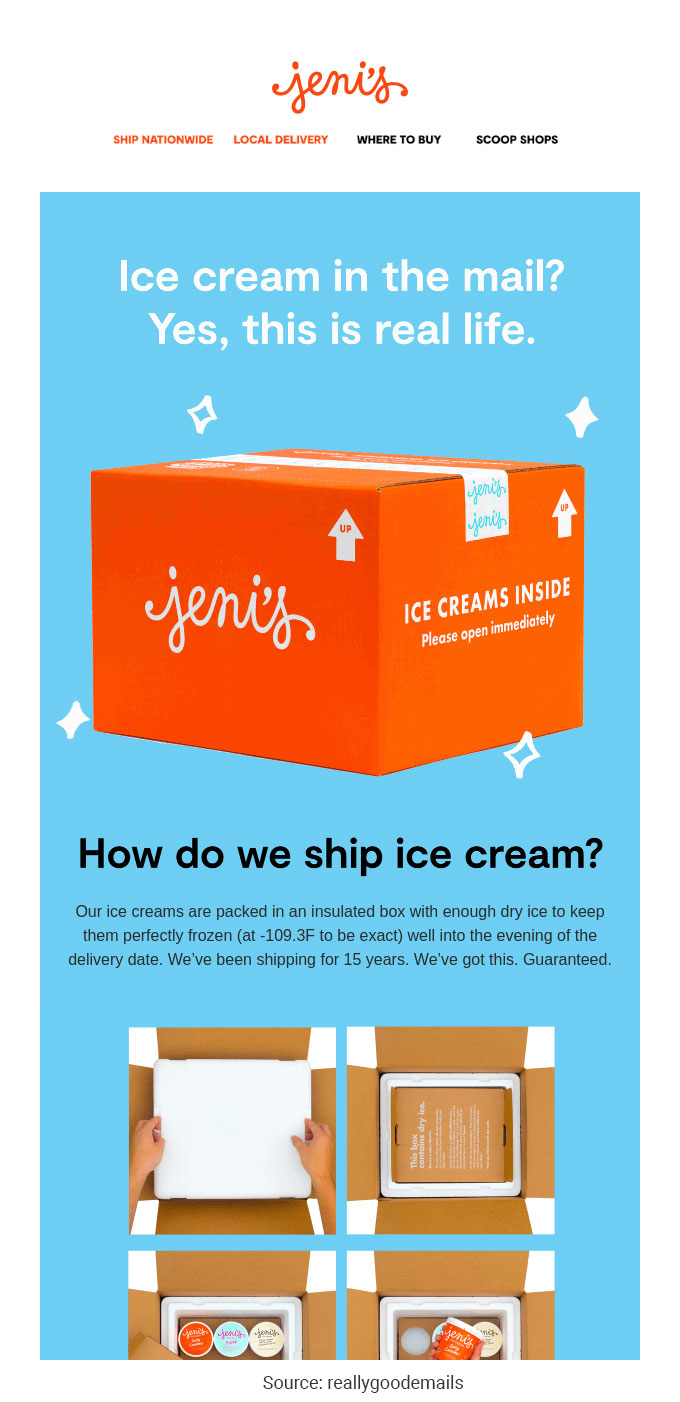680x1402 pixels.
Task: Select the Where to Buy link
Action: pyautogui.click(x=399, y=140)
